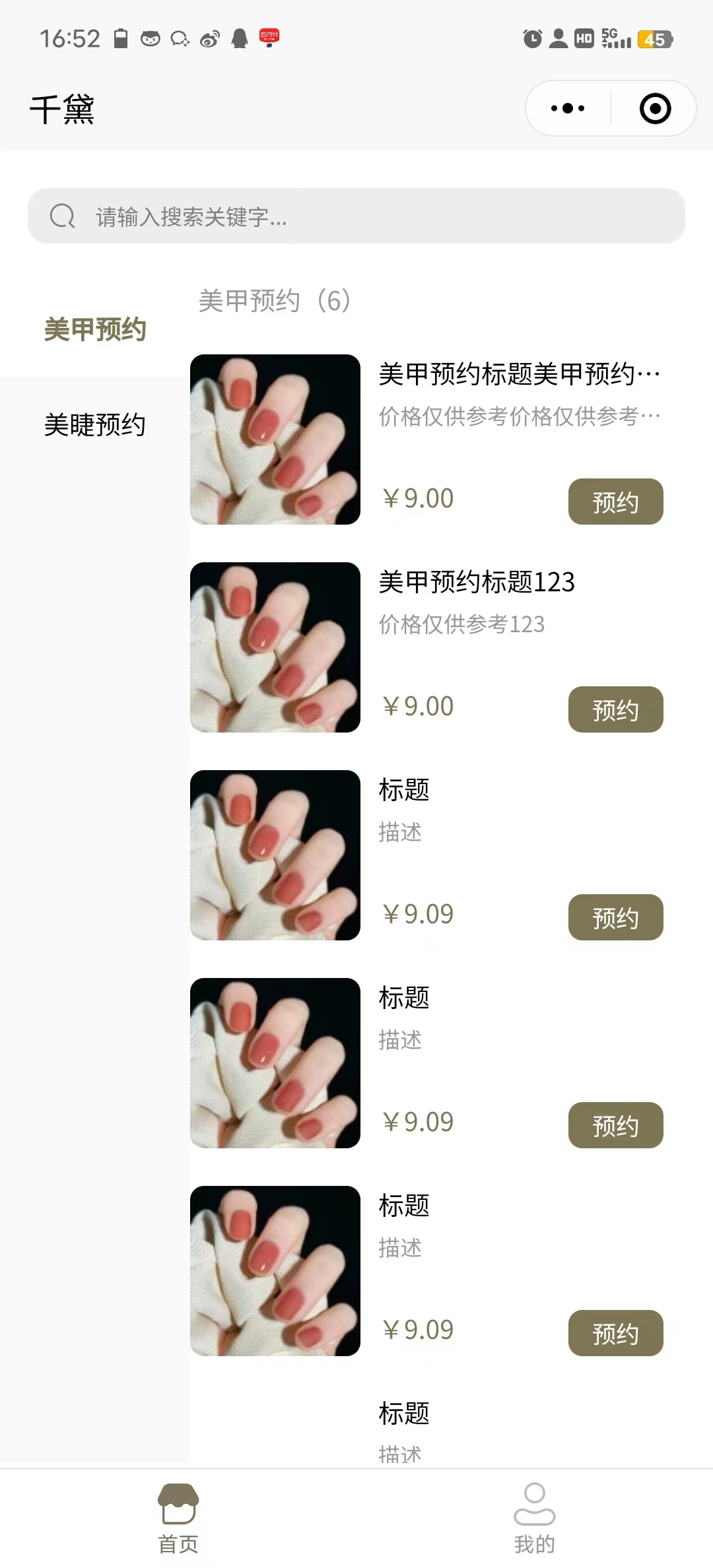Close the mini program with the circle icon
Image resolution: width=713 pixels, height=1568 pixels.
655,109
